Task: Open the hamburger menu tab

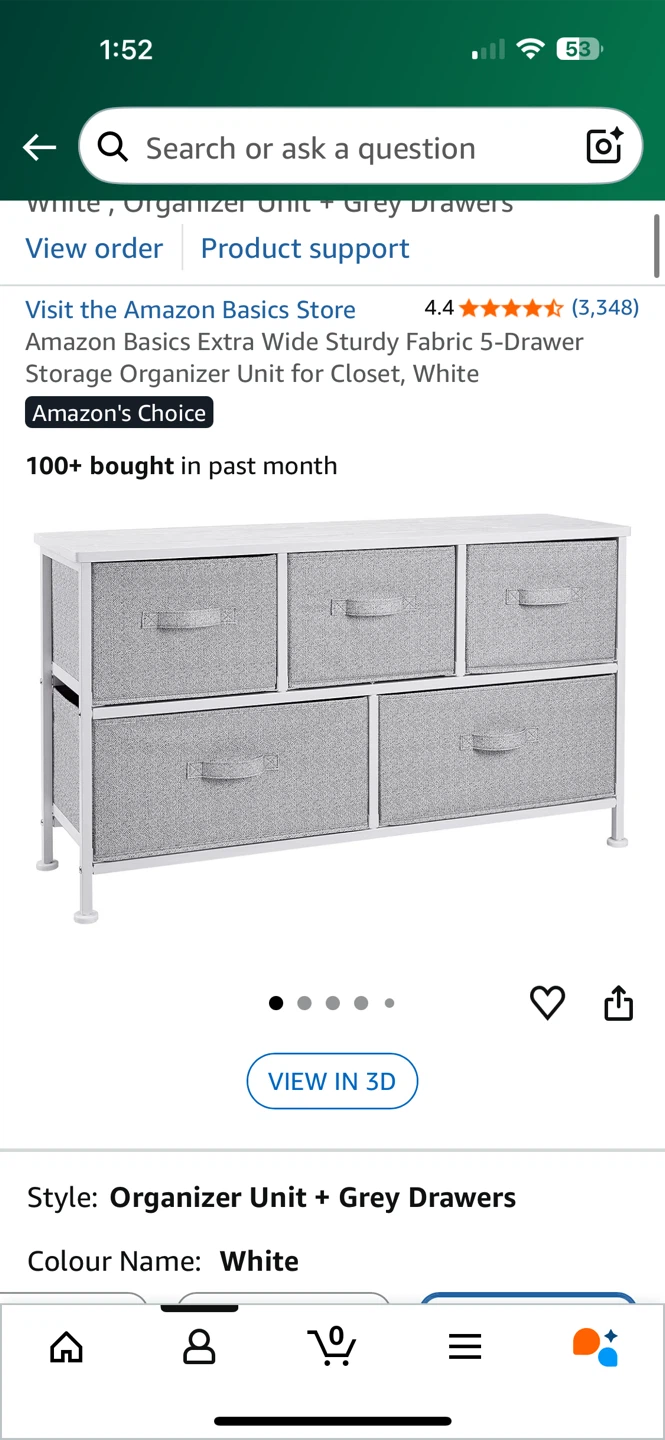Action: point(465,1347)
